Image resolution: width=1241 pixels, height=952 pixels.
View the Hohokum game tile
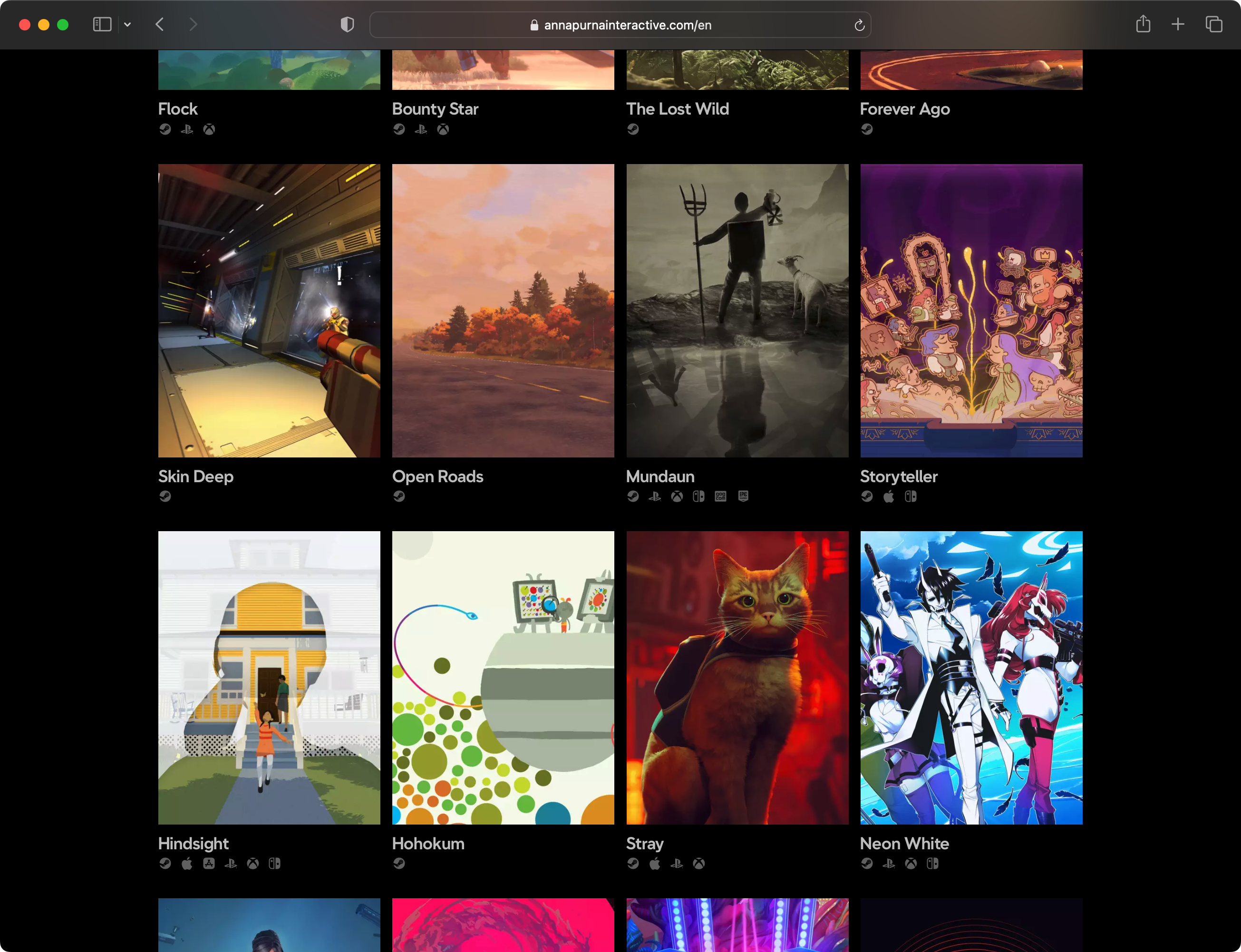503,677
